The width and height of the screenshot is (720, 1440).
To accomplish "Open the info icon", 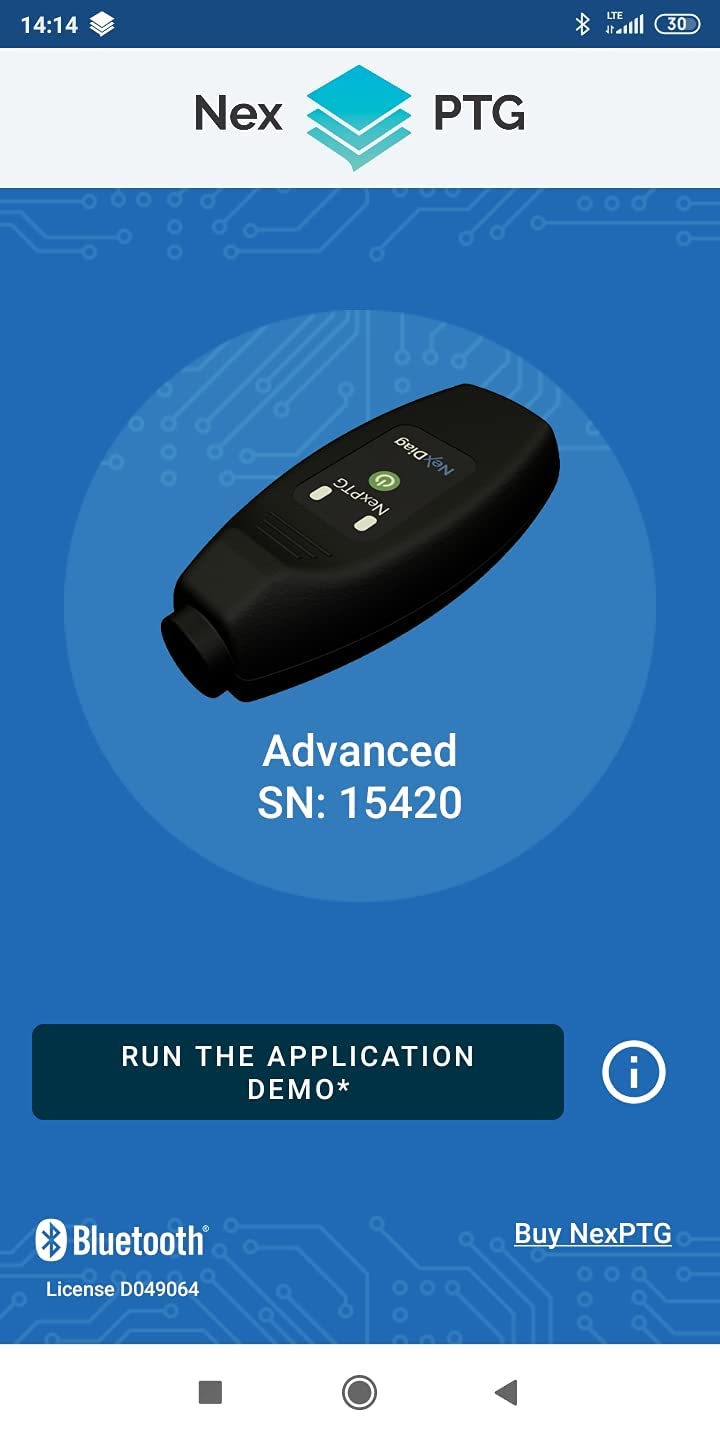I will (633, 1072).
